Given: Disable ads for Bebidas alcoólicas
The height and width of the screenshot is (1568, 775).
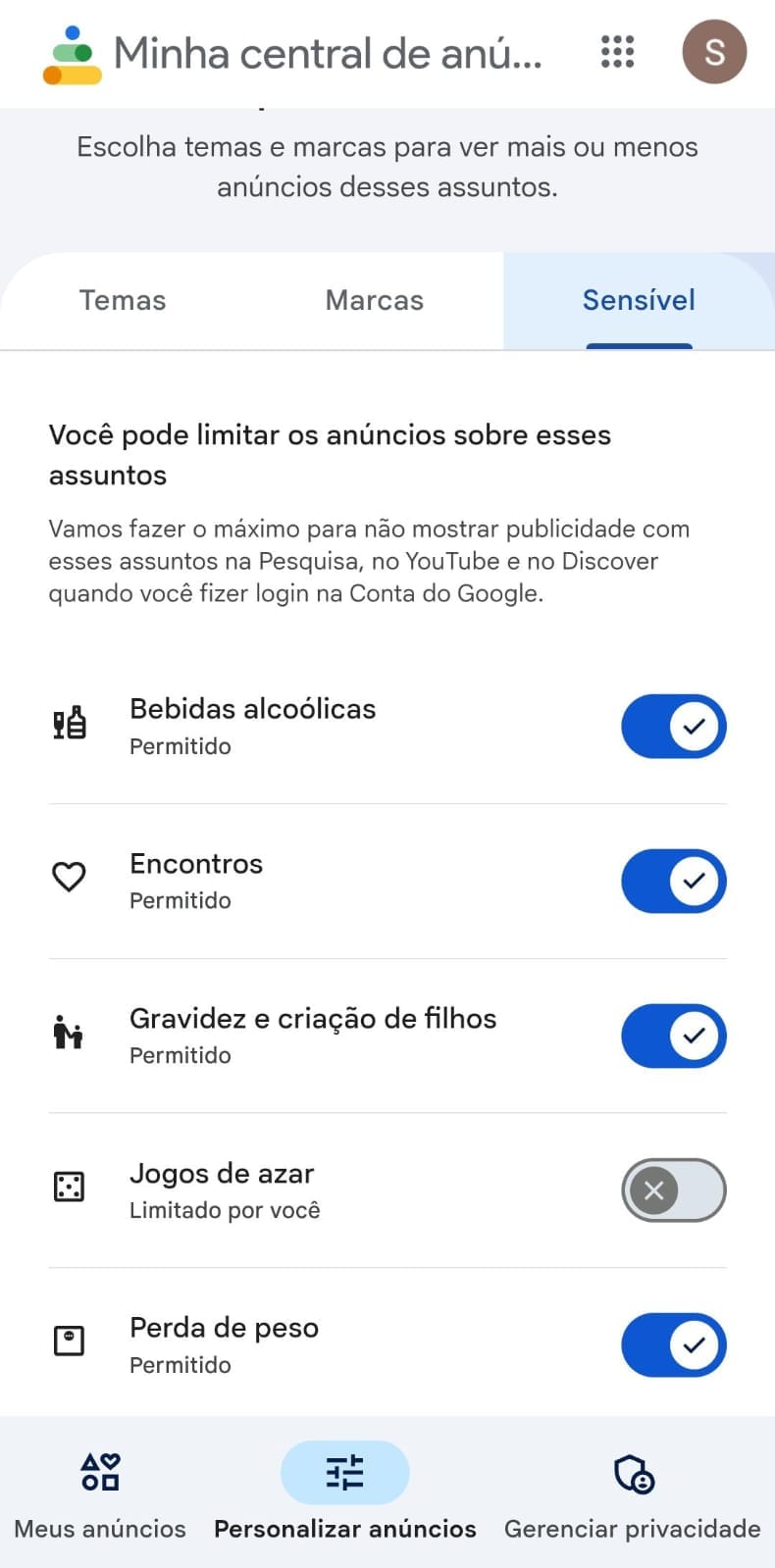Looking at the screenshot, I should pyautogui.click(x=673, y=727).
